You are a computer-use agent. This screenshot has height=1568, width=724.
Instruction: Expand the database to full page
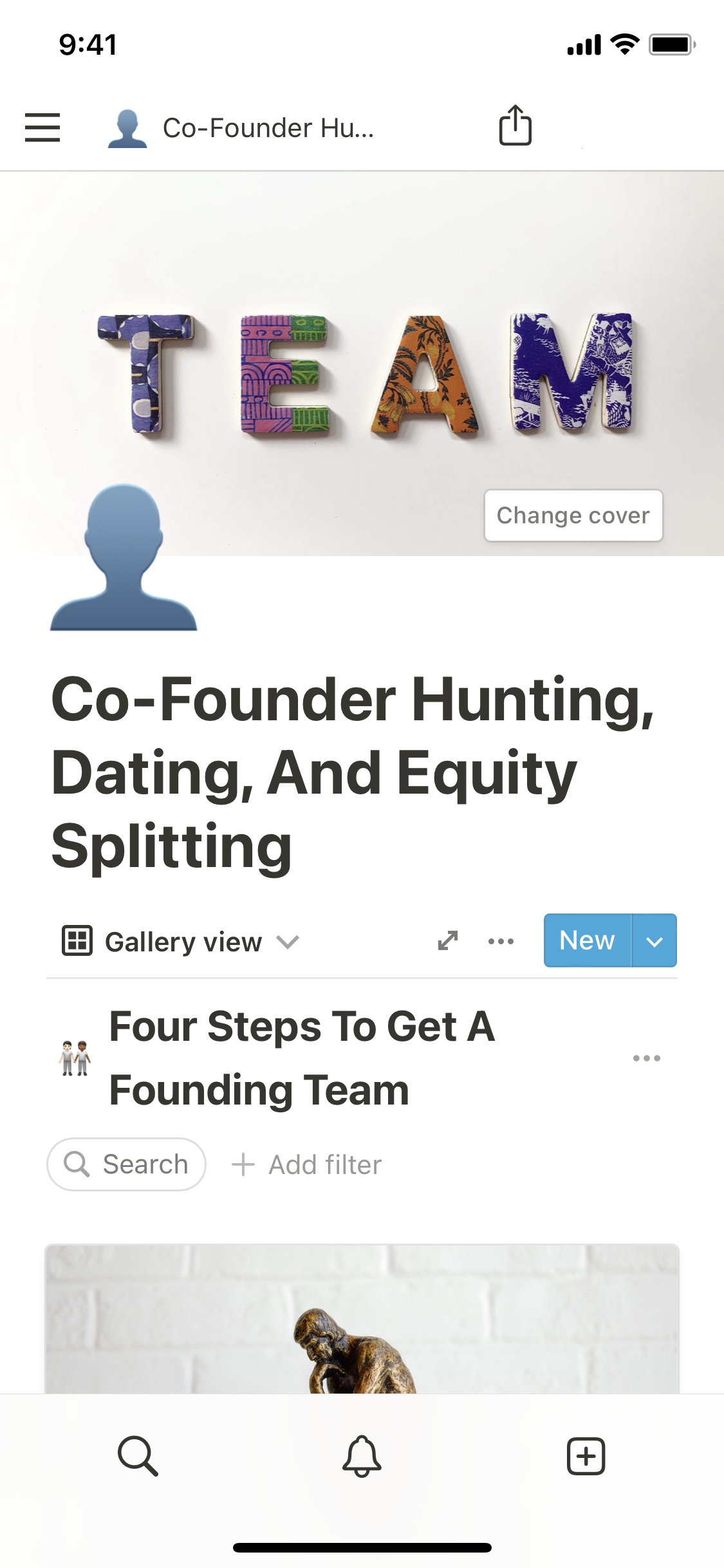point(447,941)
